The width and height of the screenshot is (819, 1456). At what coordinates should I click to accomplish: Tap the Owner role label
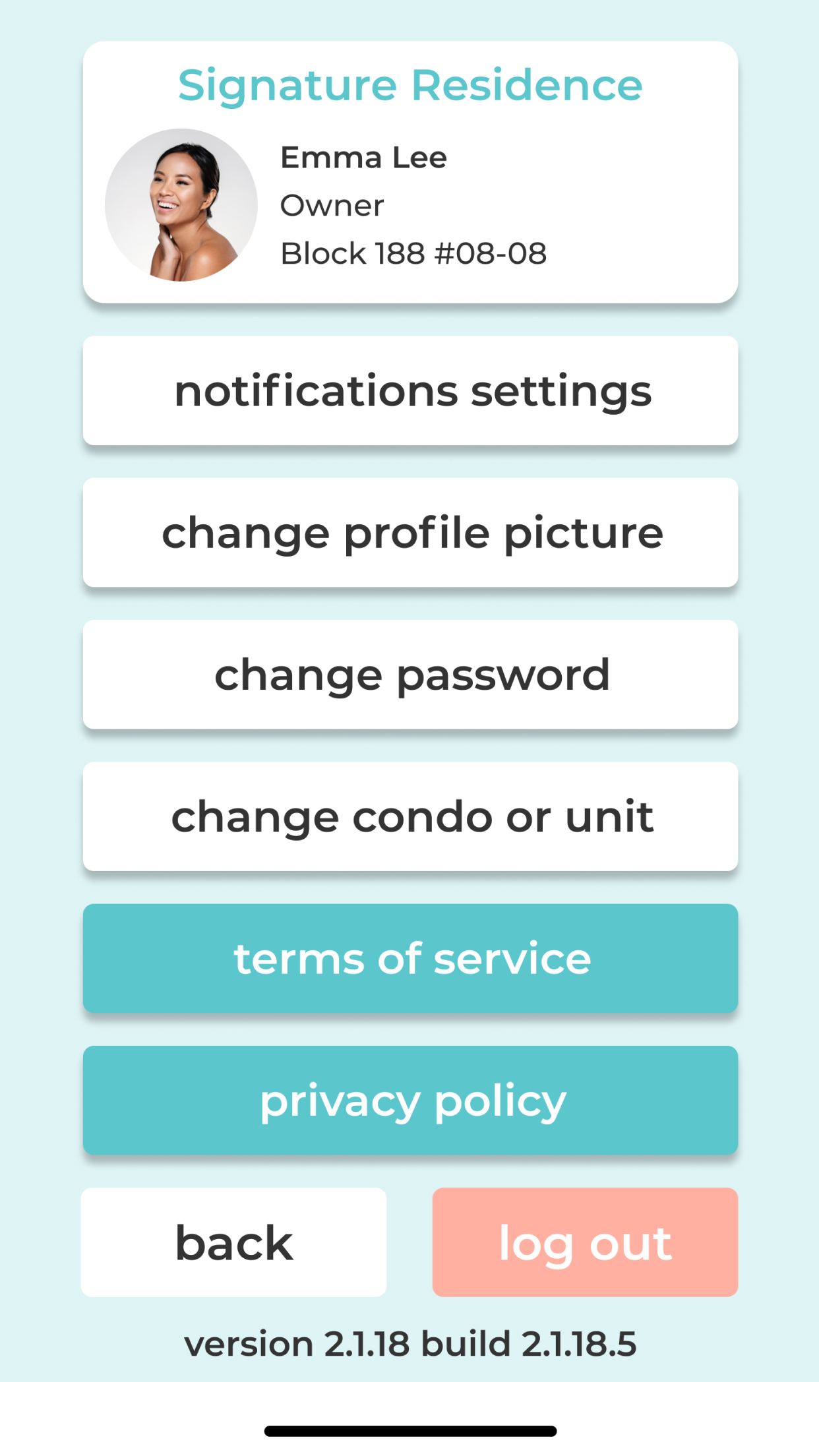pyautogui.click(x=332, y=205)
